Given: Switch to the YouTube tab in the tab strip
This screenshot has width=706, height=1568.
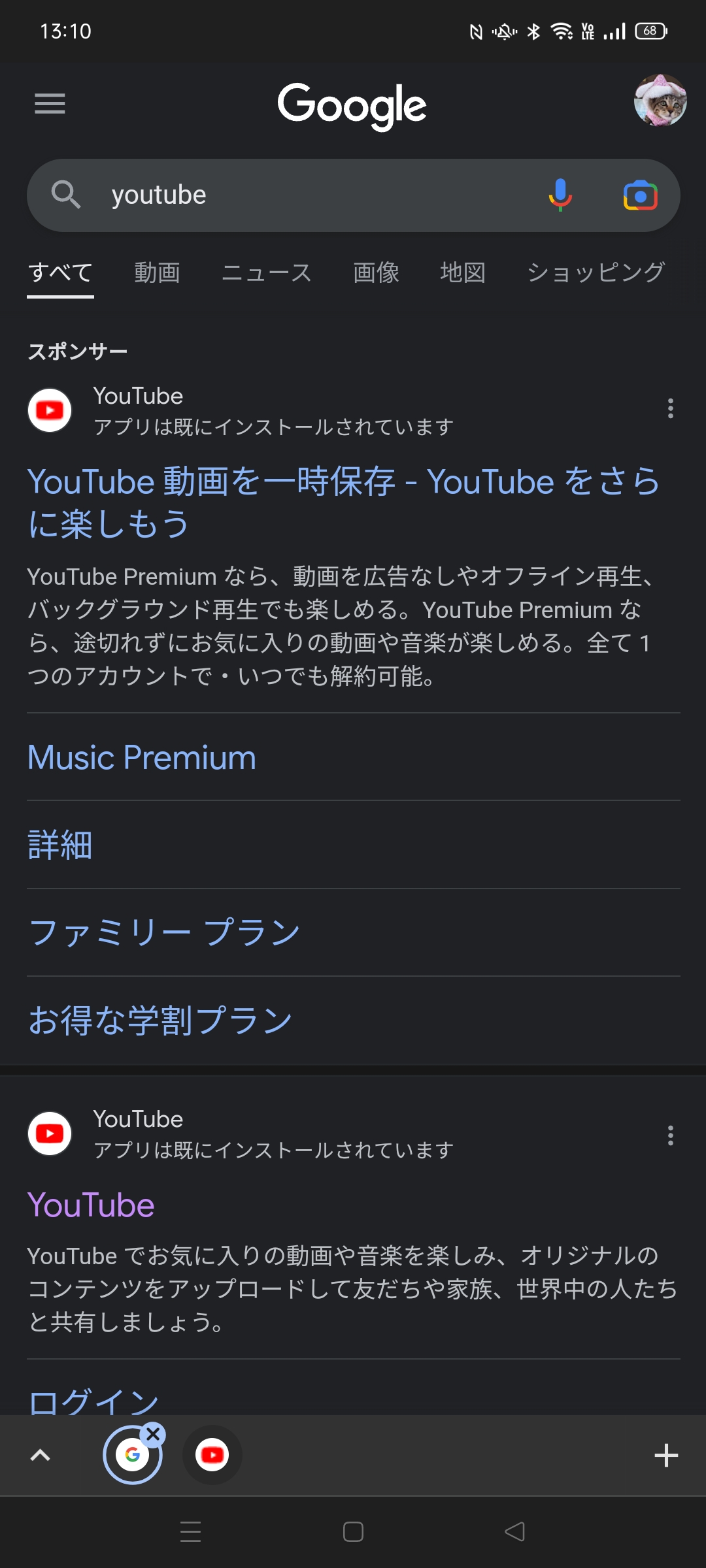Looking at the screenshot, I should pos(212,1455).
